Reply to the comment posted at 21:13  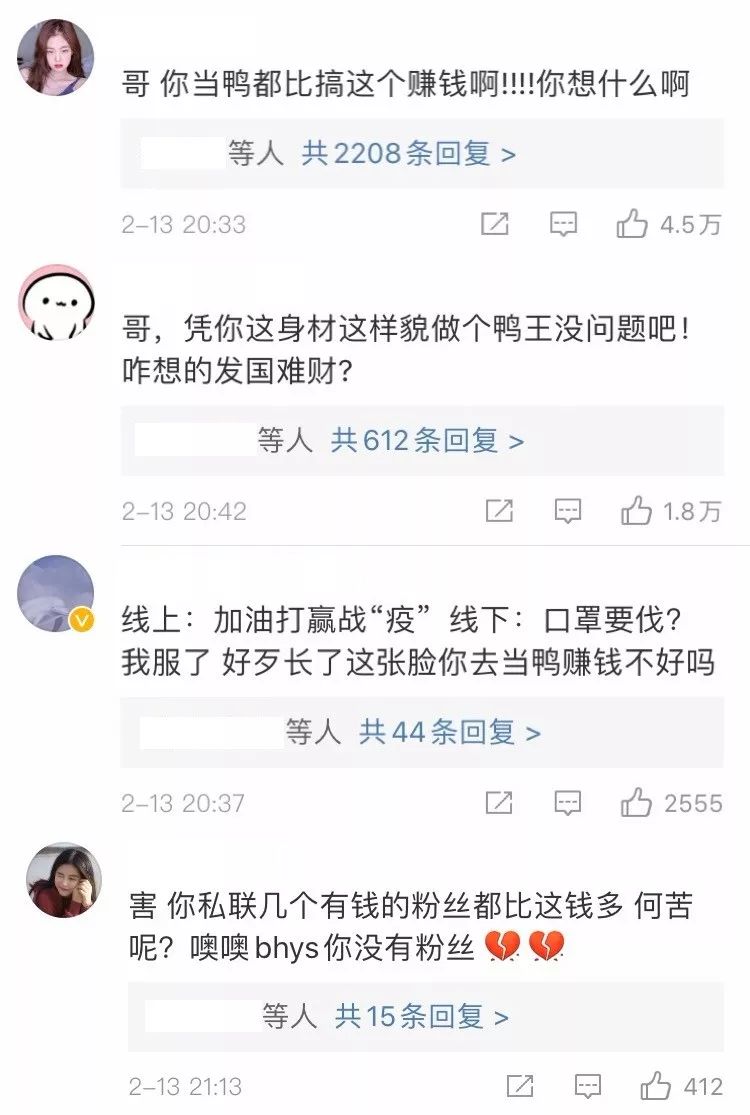[587, 1086]
